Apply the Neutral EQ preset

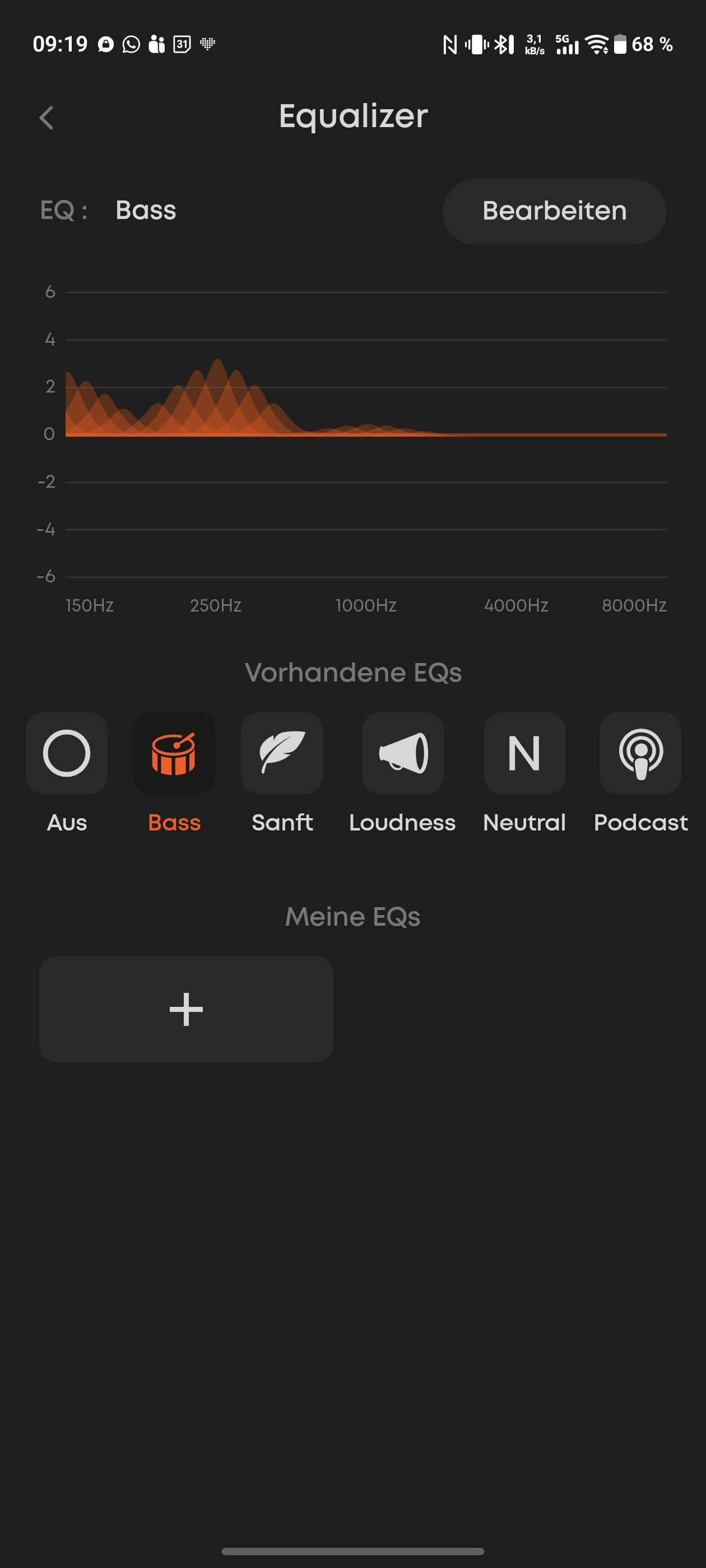(524, 753)
